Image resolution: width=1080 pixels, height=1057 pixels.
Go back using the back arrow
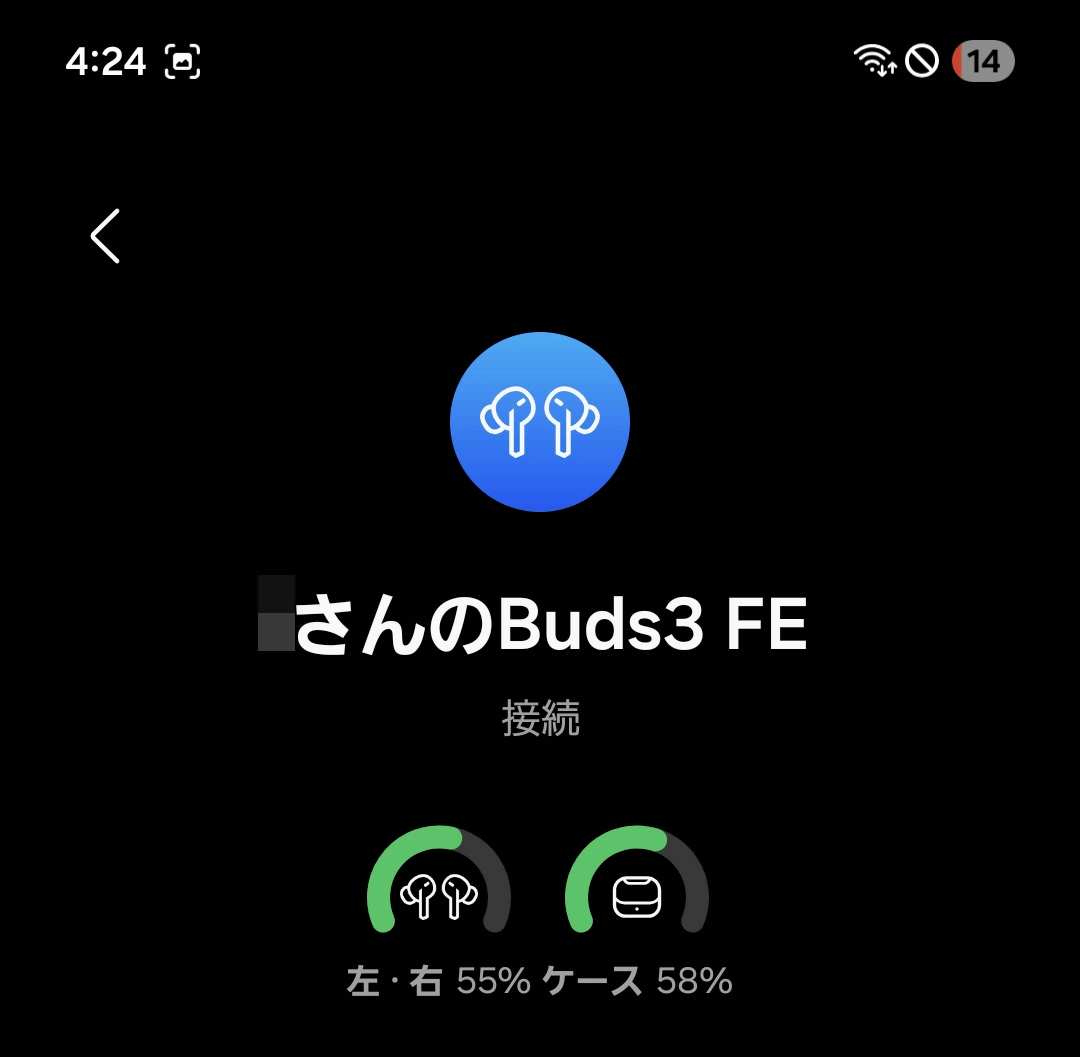pyautogui.click(x=105, y=236)
